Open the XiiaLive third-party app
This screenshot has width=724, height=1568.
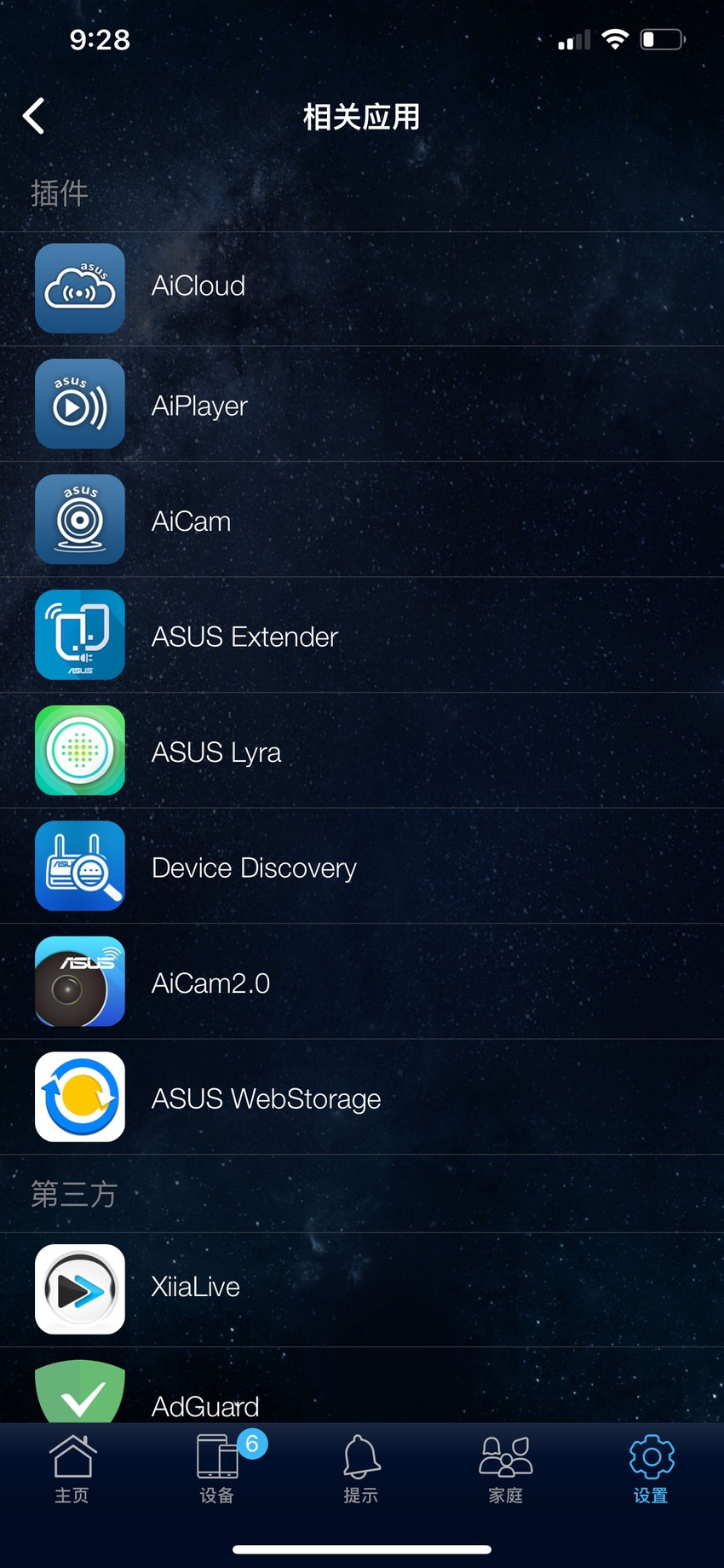pyautogui.click(x=362, y=1289)
